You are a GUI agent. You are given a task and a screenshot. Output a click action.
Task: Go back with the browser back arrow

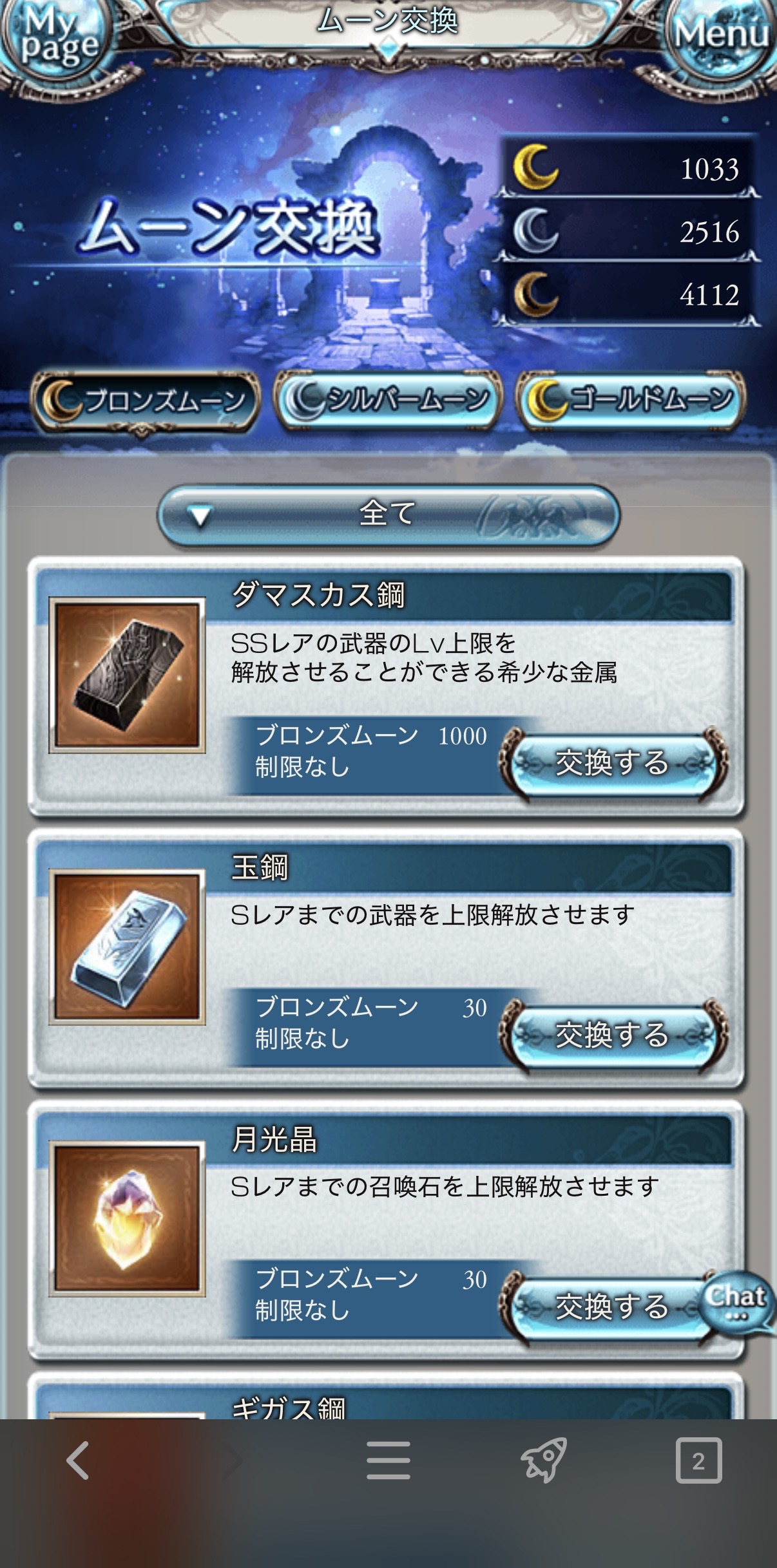tap(79, 1460)
